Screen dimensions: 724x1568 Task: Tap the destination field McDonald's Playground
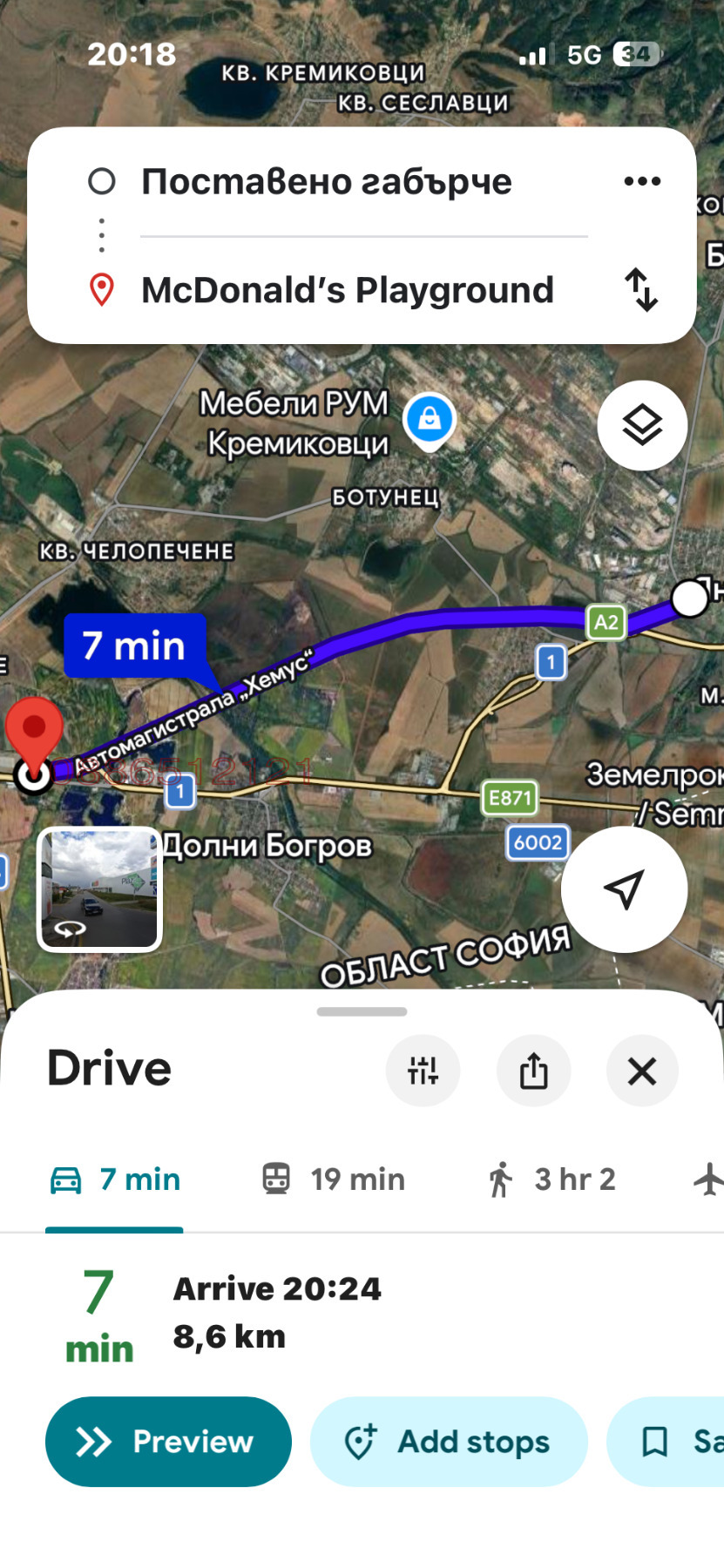(x=348, y=291)
